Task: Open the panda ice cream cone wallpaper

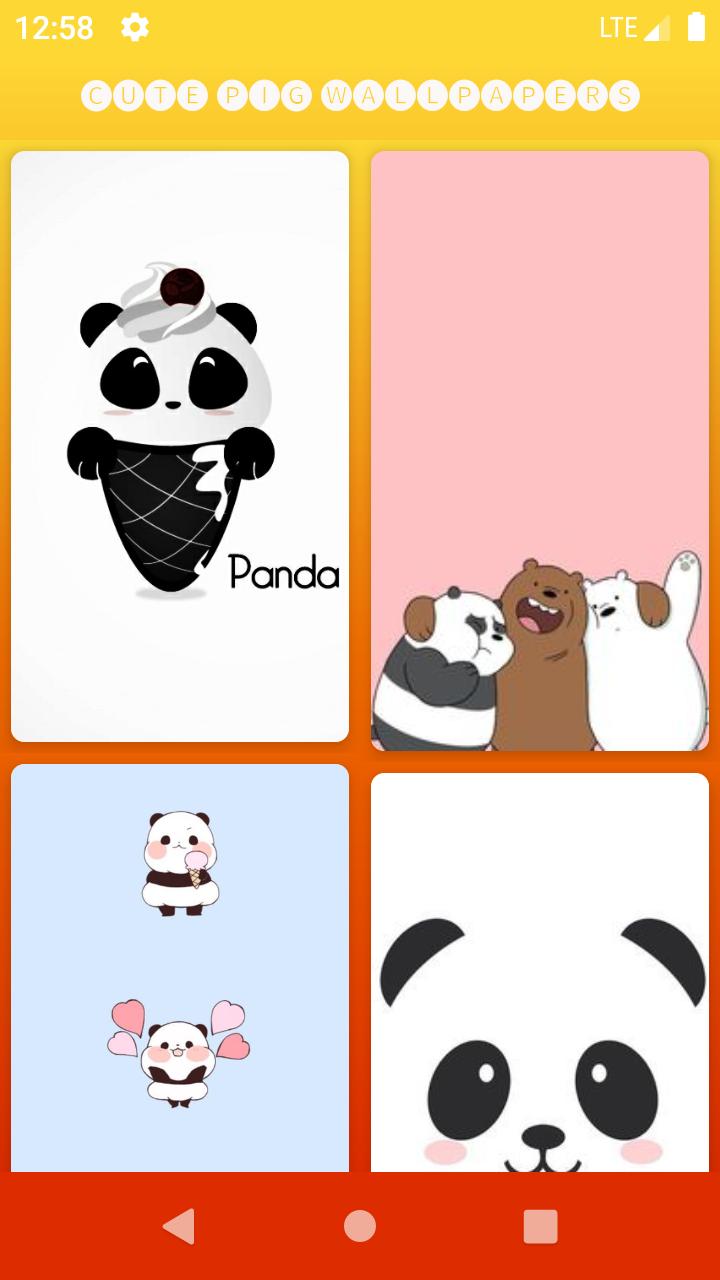Action: pyautogui.click(x=180, y=446)
